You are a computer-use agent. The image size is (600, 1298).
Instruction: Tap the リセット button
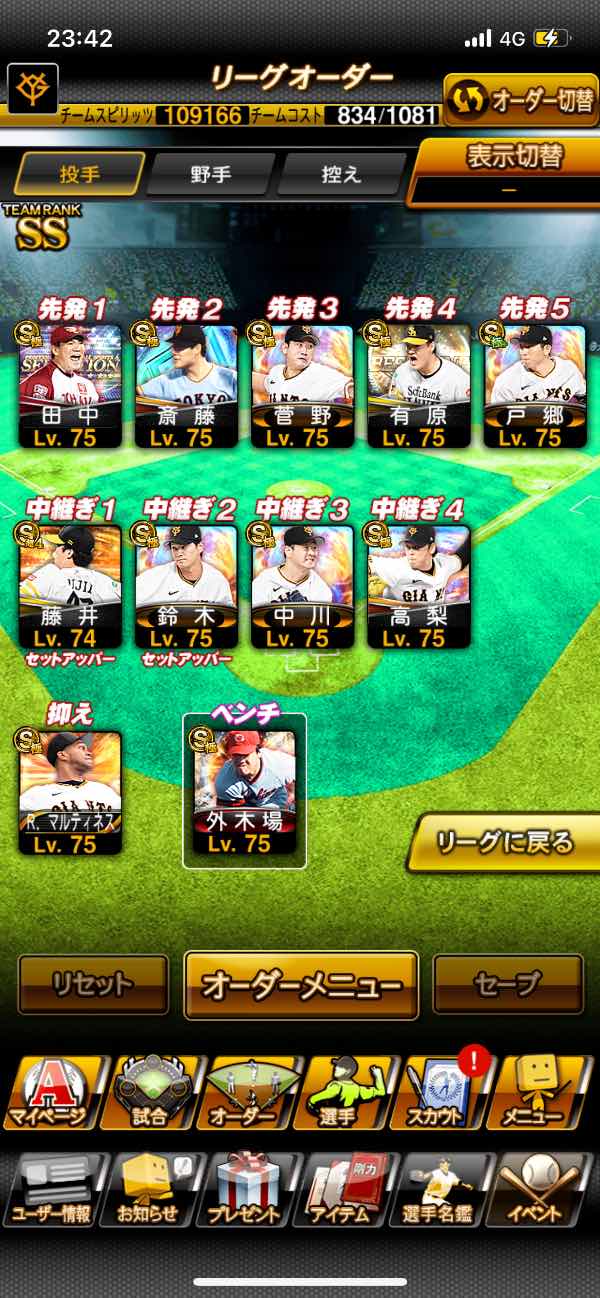(93, 984)
